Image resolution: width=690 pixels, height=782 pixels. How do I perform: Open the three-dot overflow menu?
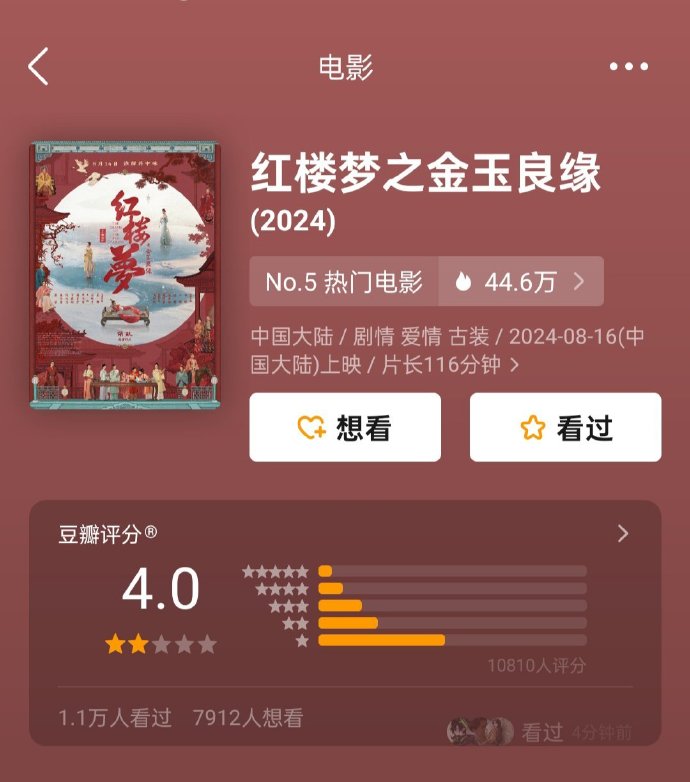(x=628, y=67)
